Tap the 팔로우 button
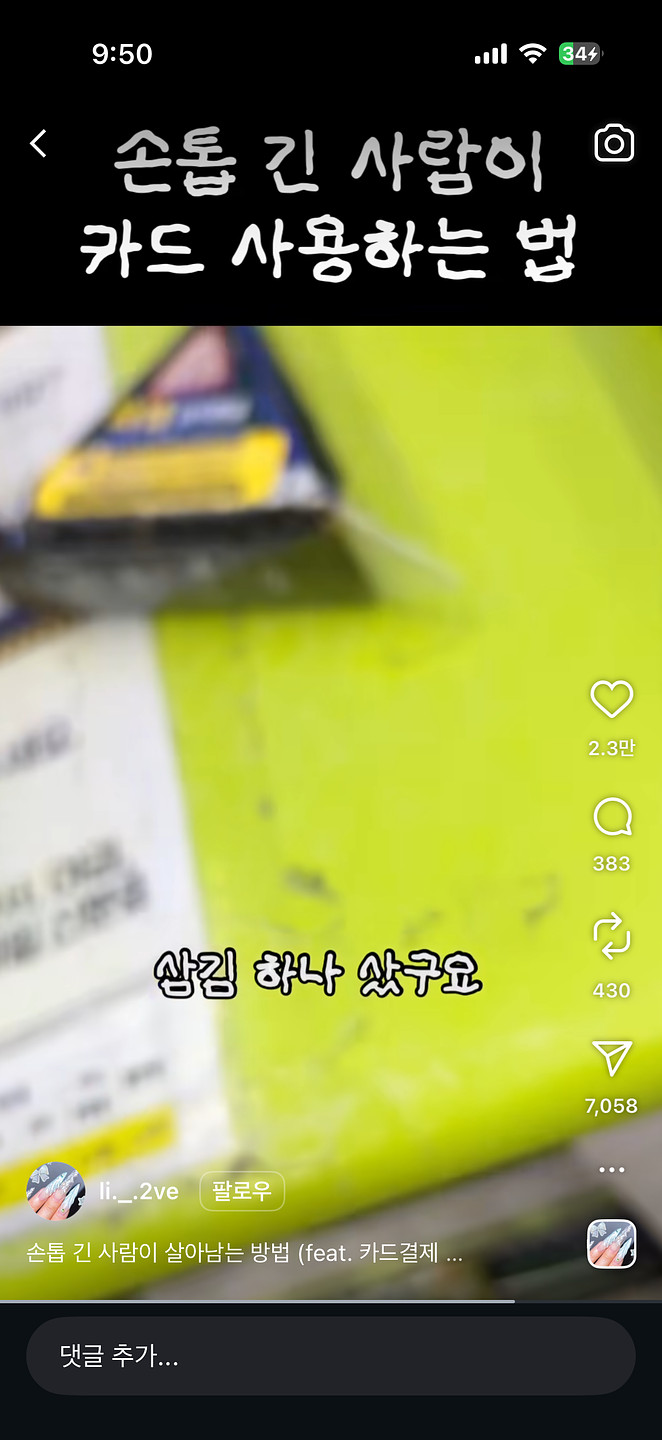Screen dimensions: 662x1440 242,1191
